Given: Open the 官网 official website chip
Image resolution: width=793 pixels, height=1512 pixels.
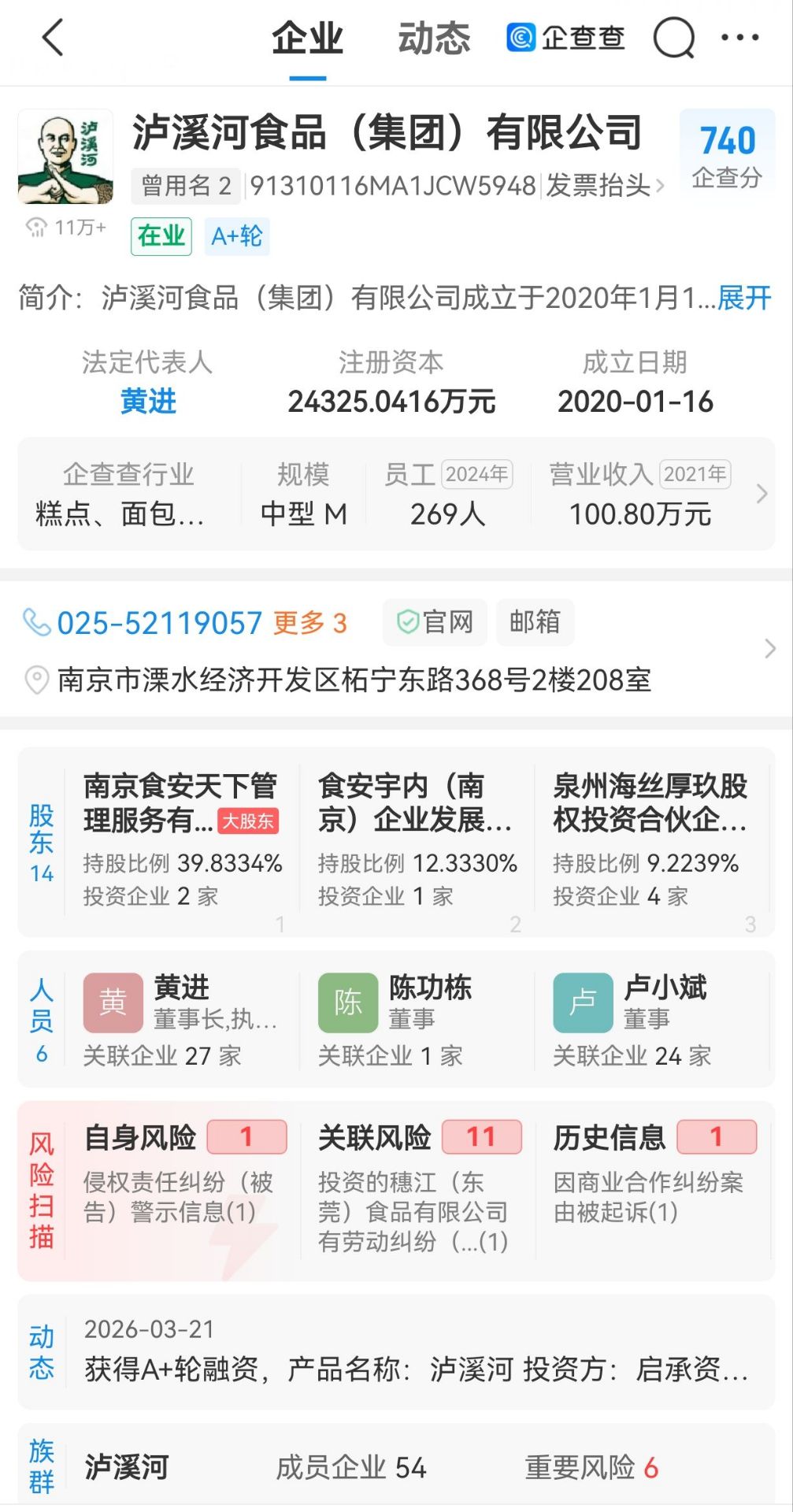Looking at the screenshot, I should (x=435, y=622).
